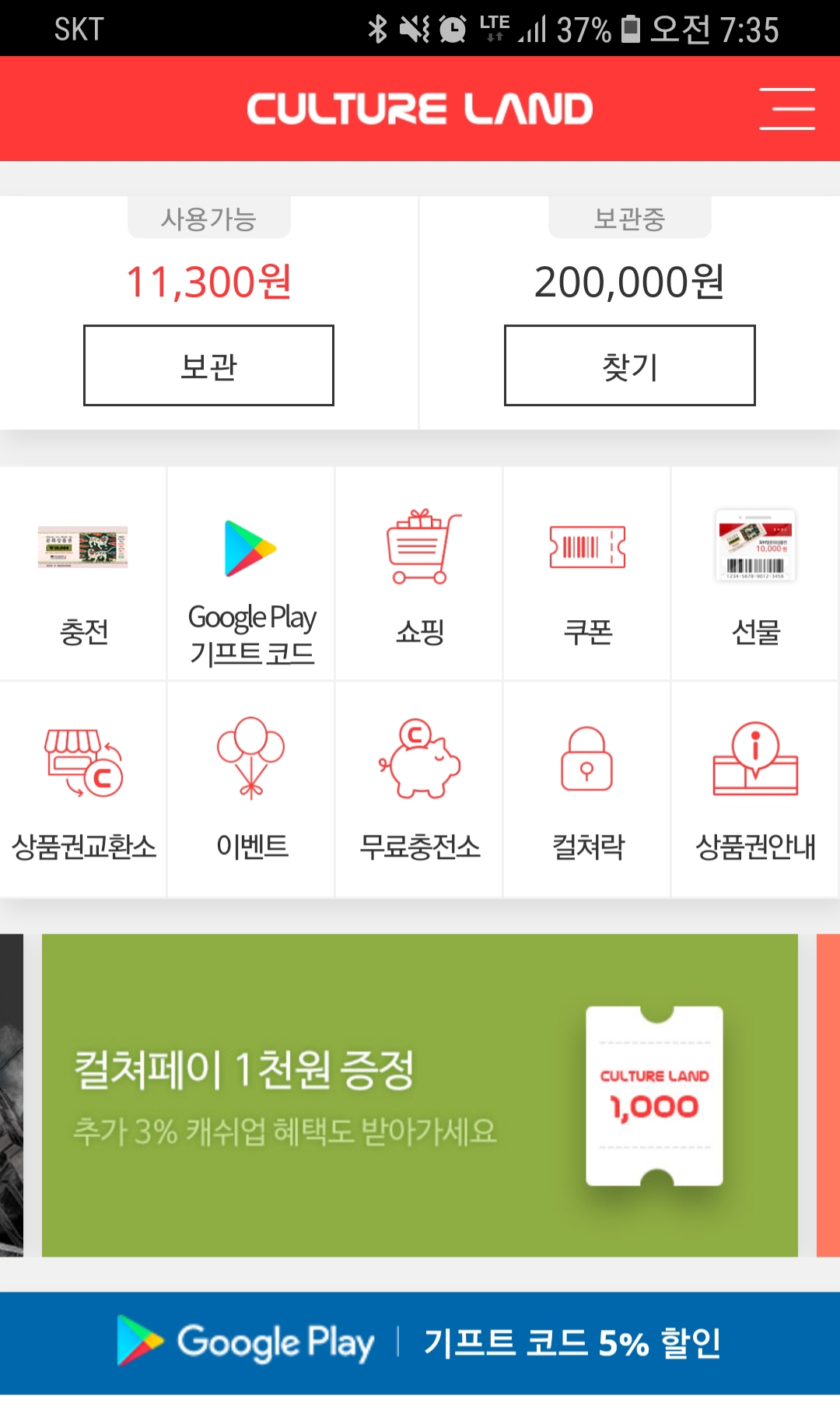The height and width of the screenshot is (1424, 840).
Task: Tap the 컬쳐락 lock option
Action: (x=587, y=790)
